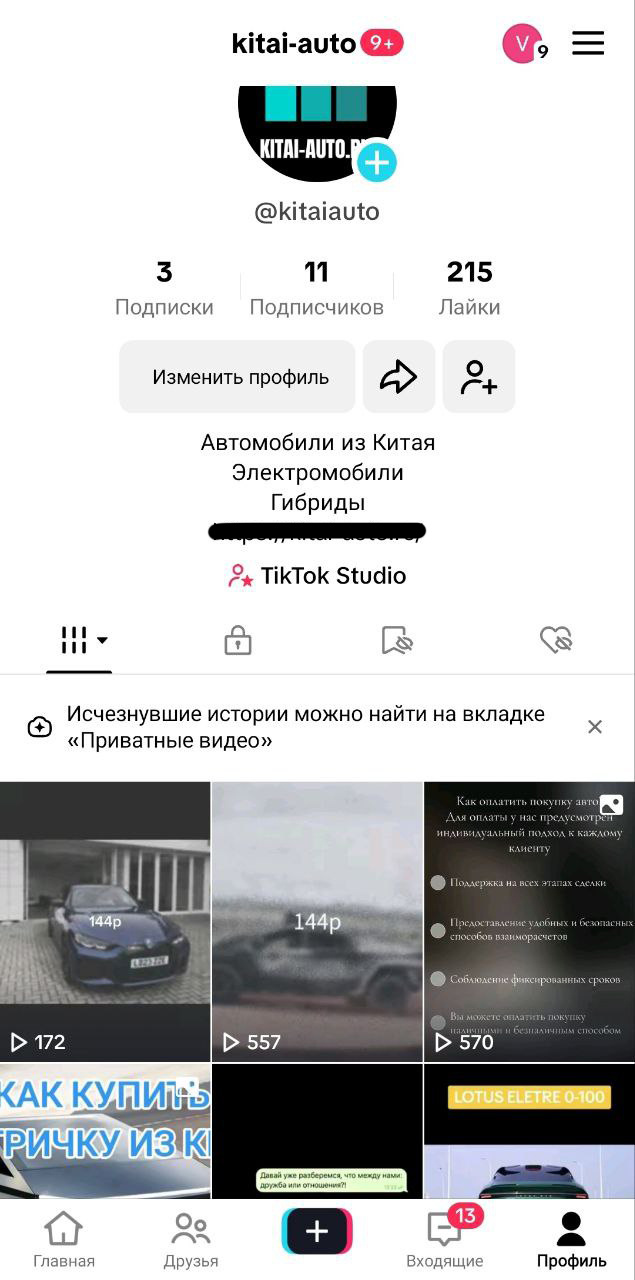Tap the account switcher avatar V
The image size is (635, 1280).
521,43
